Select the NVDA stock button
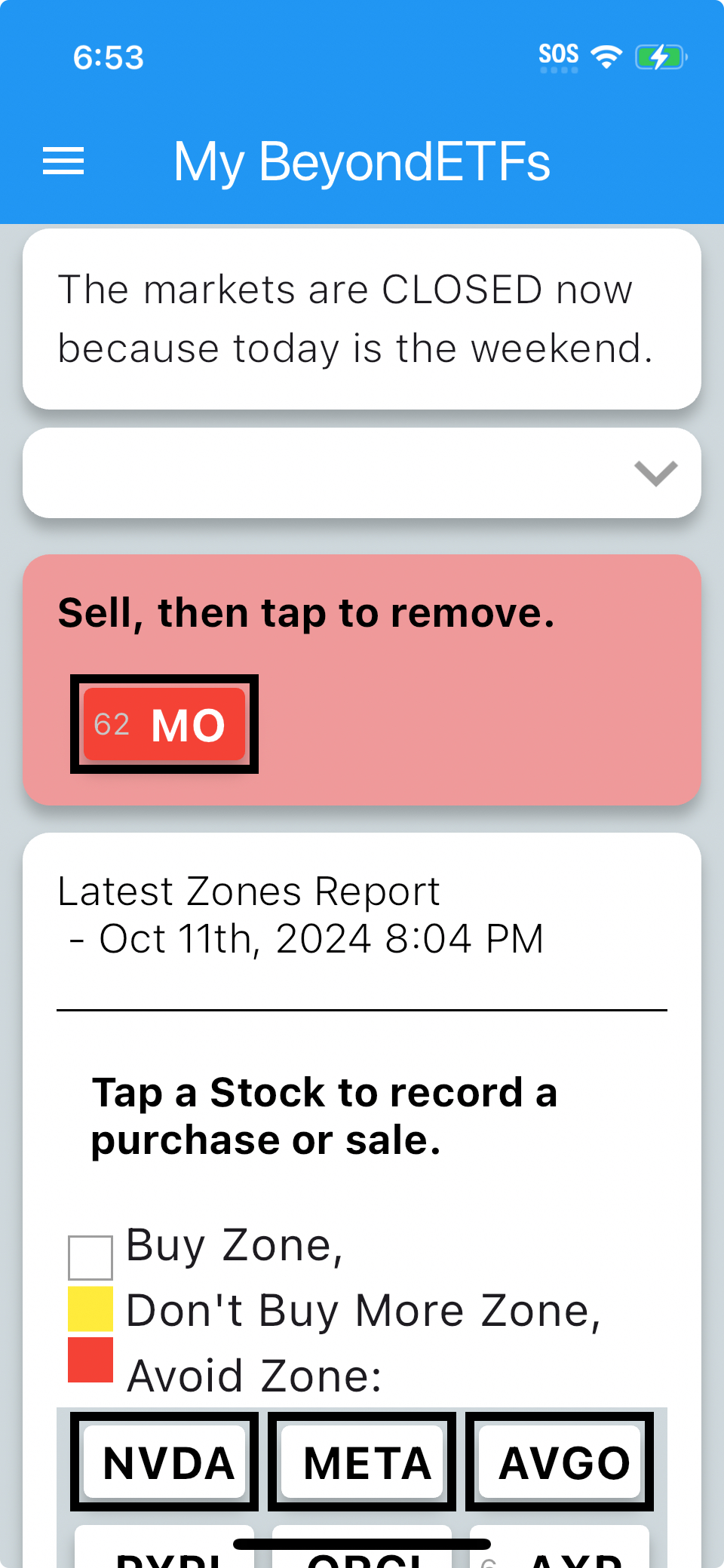This screenshot has width=724, height=1568. (x=164, y=1462)
